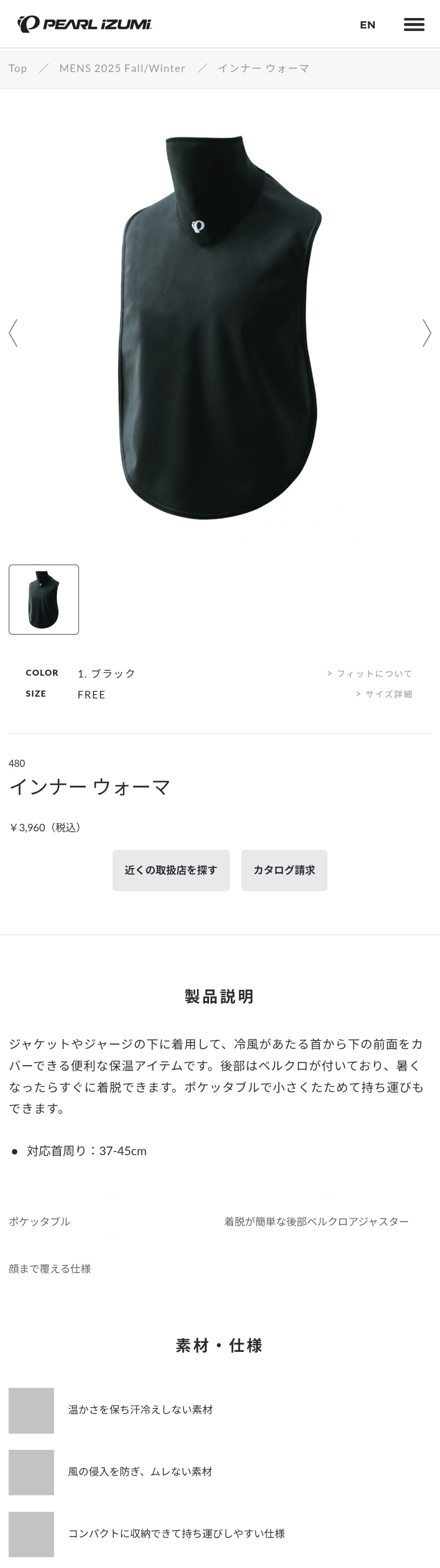
Task: Select the black product thumbnail
Action: (44, 599)
